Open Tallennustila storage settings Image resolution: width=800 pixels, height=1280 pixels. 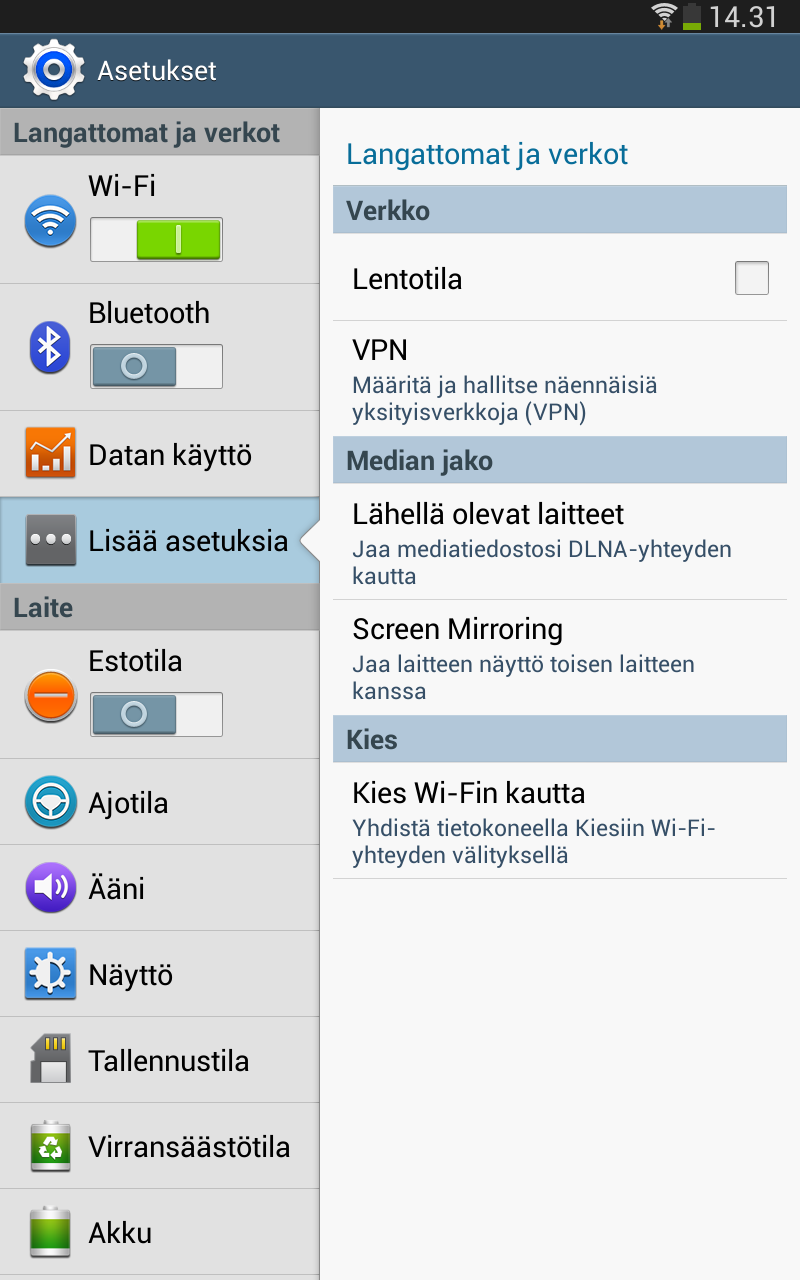coord(160,1060)
